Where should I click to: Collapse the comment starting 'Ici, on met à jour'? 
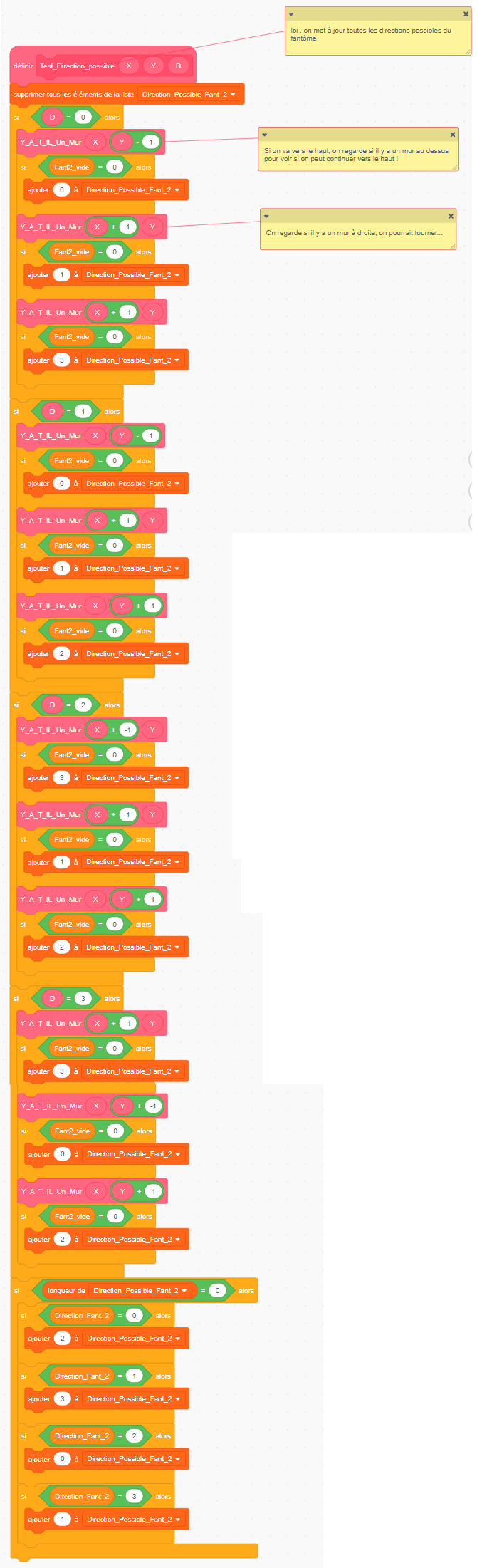(x=291, y=14)
